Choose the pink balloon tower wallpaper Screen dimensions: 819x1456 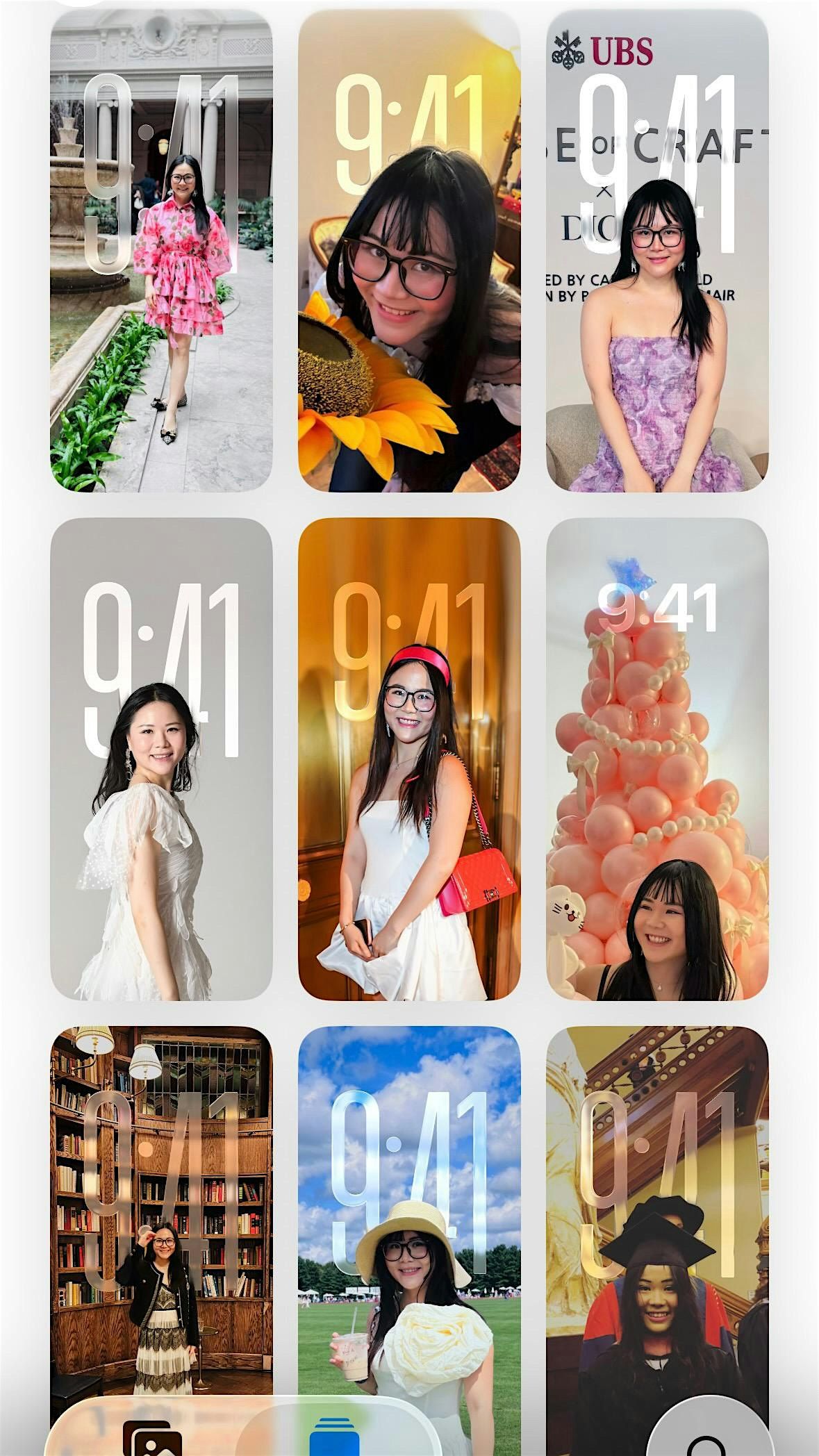(657, 759)
